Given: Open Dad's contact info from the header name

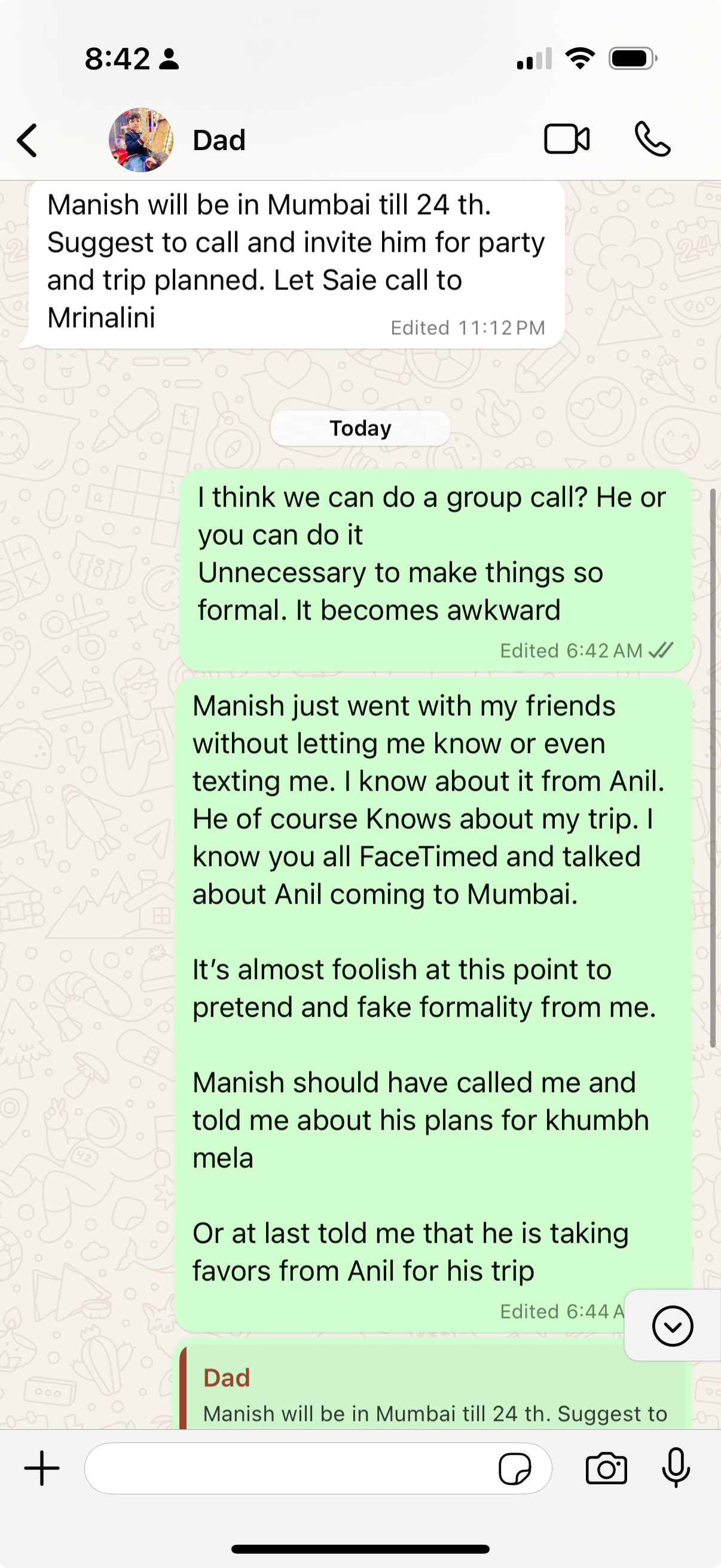Looking at the screenshot, I should click(x=219, y=141).
